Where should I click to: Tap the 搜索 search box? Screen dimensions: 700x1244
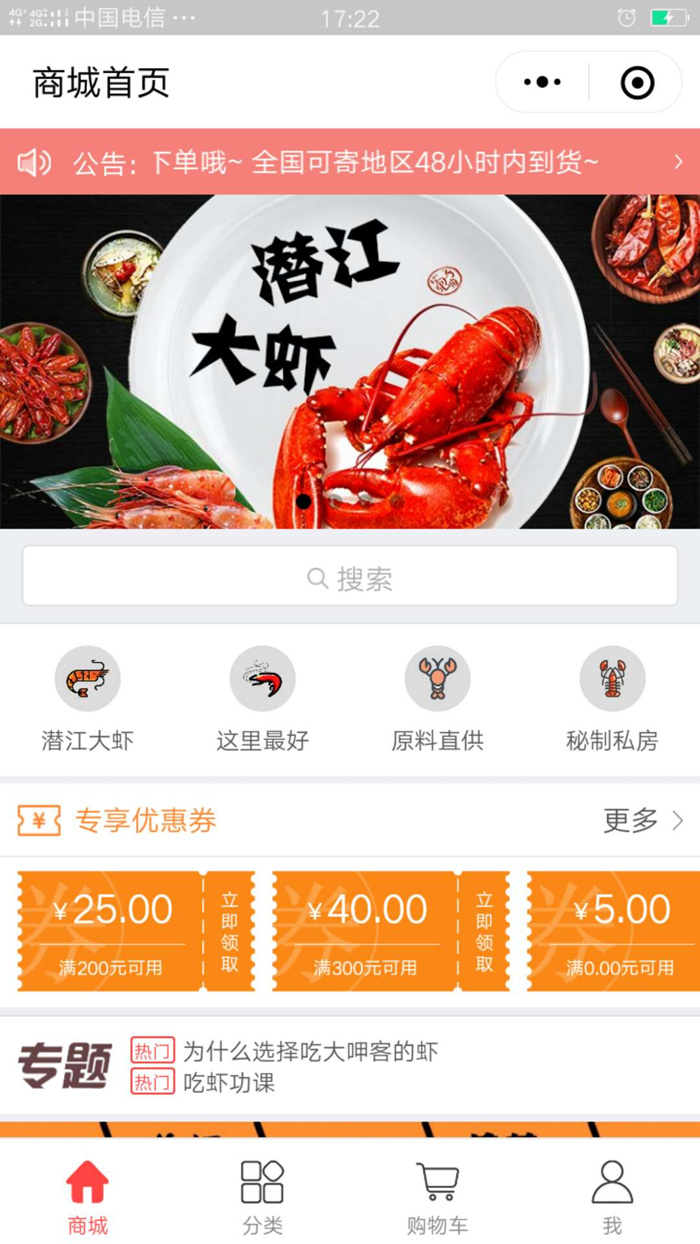pos(350,577)
